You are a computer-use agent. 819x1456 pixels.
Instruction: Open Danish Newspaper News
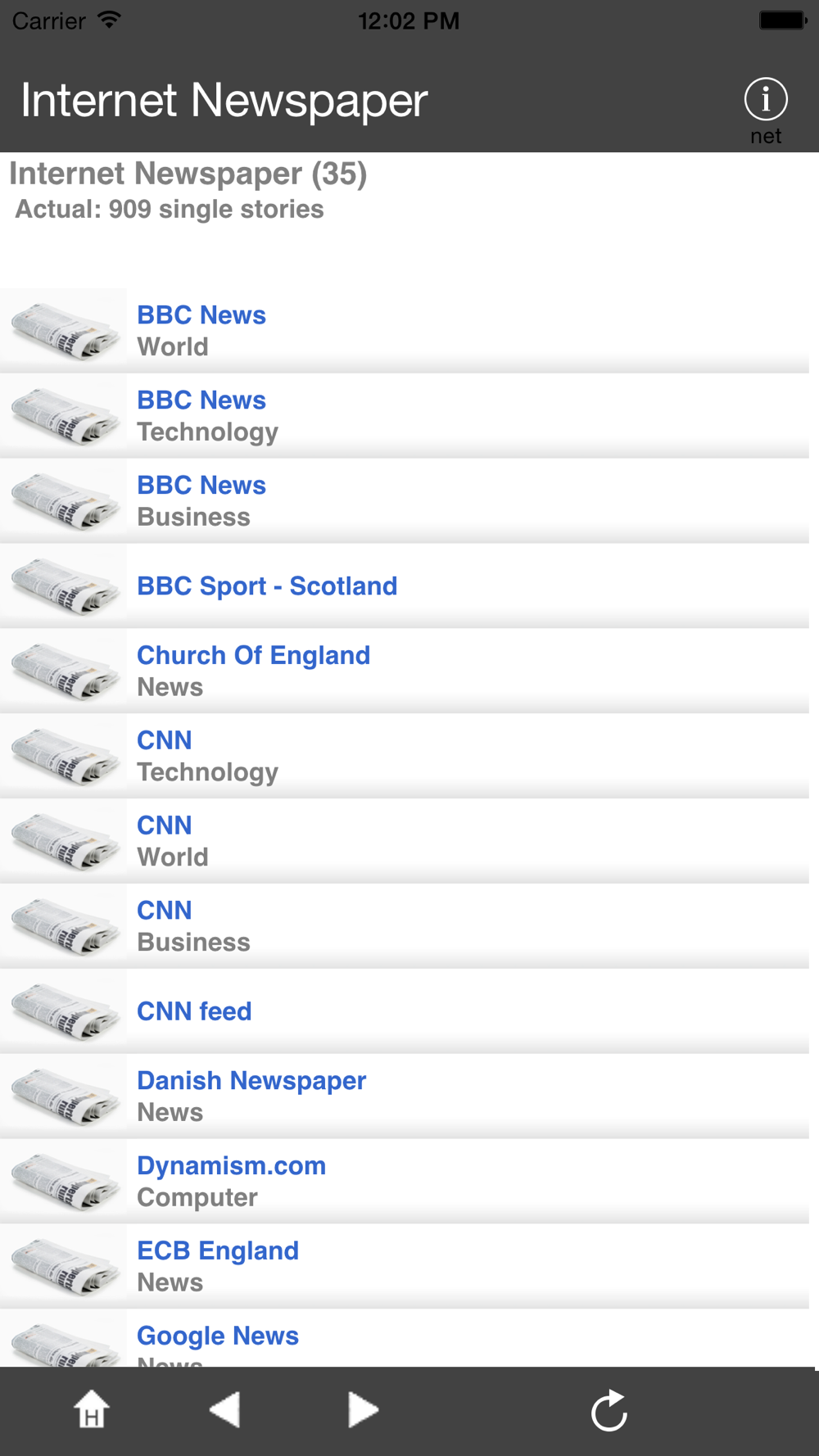point(405,1097)
